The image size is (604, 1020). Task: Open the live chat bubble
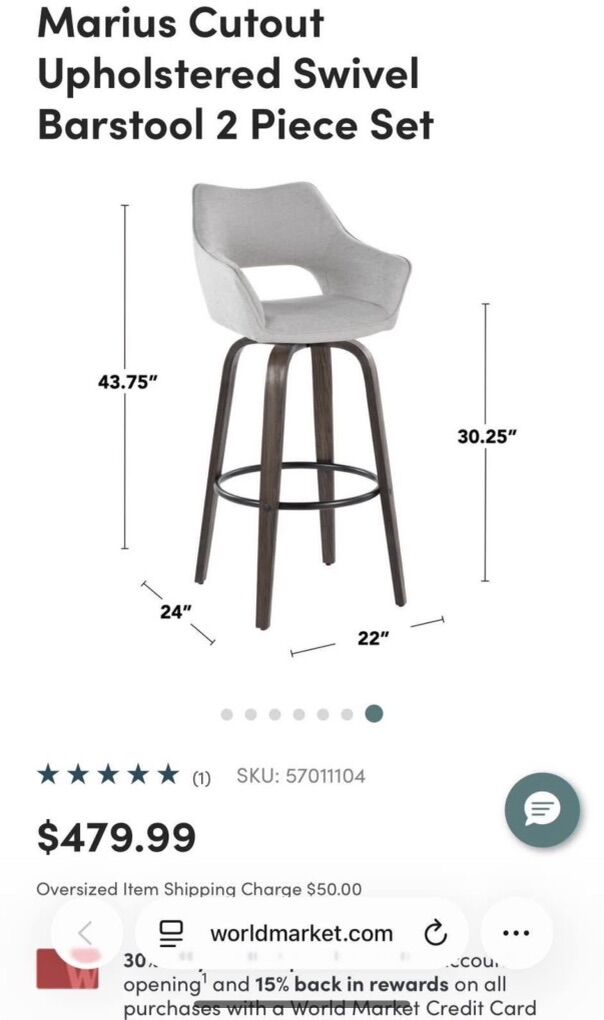[542, 809]
